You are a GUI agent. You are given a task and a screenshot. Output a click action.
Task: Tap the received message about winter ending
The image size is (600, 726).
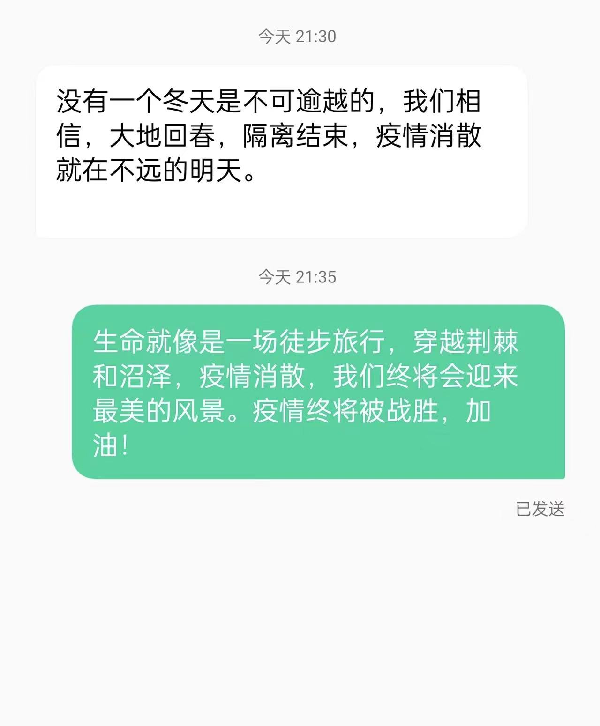tap(281, 150)
